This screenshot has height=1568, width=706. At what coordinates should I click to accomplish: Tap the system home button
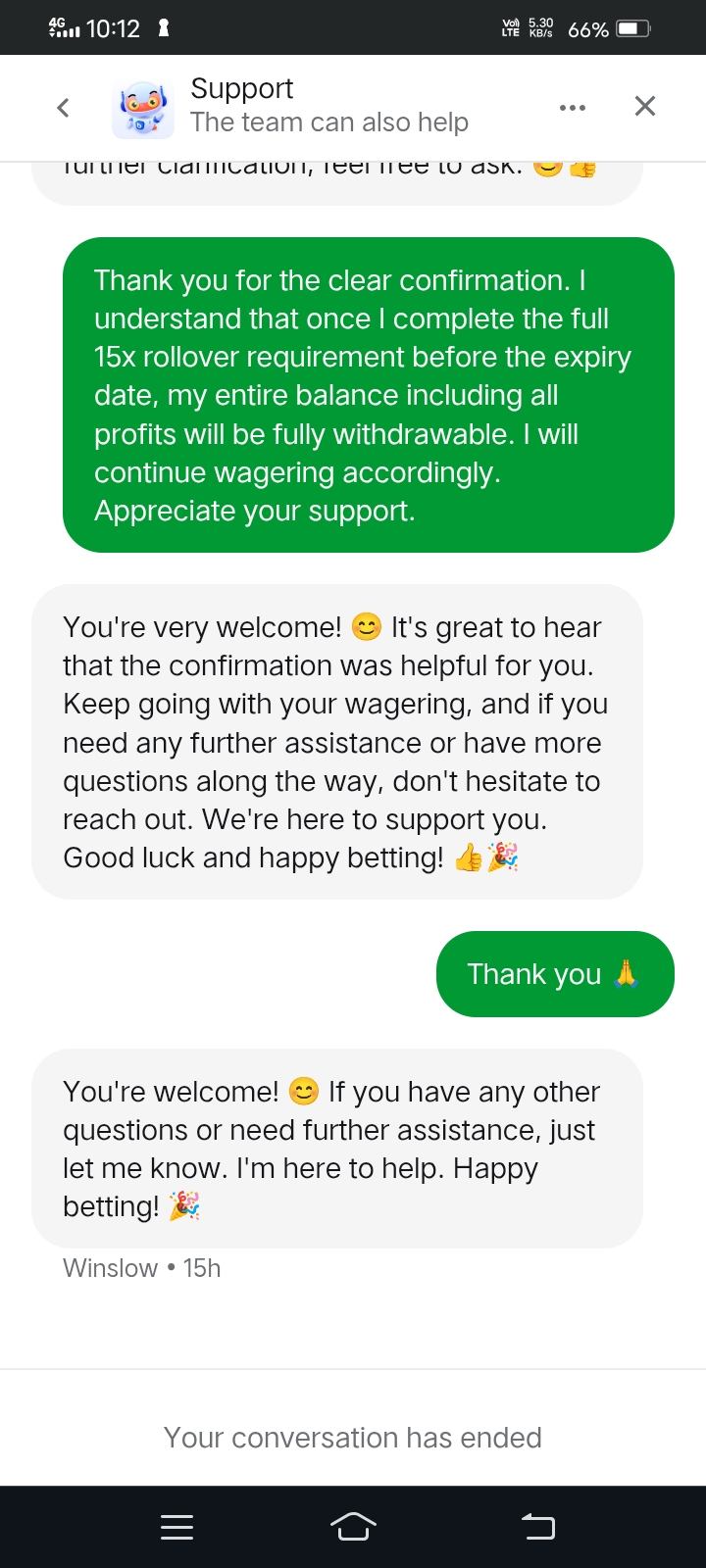point(353,1526)
